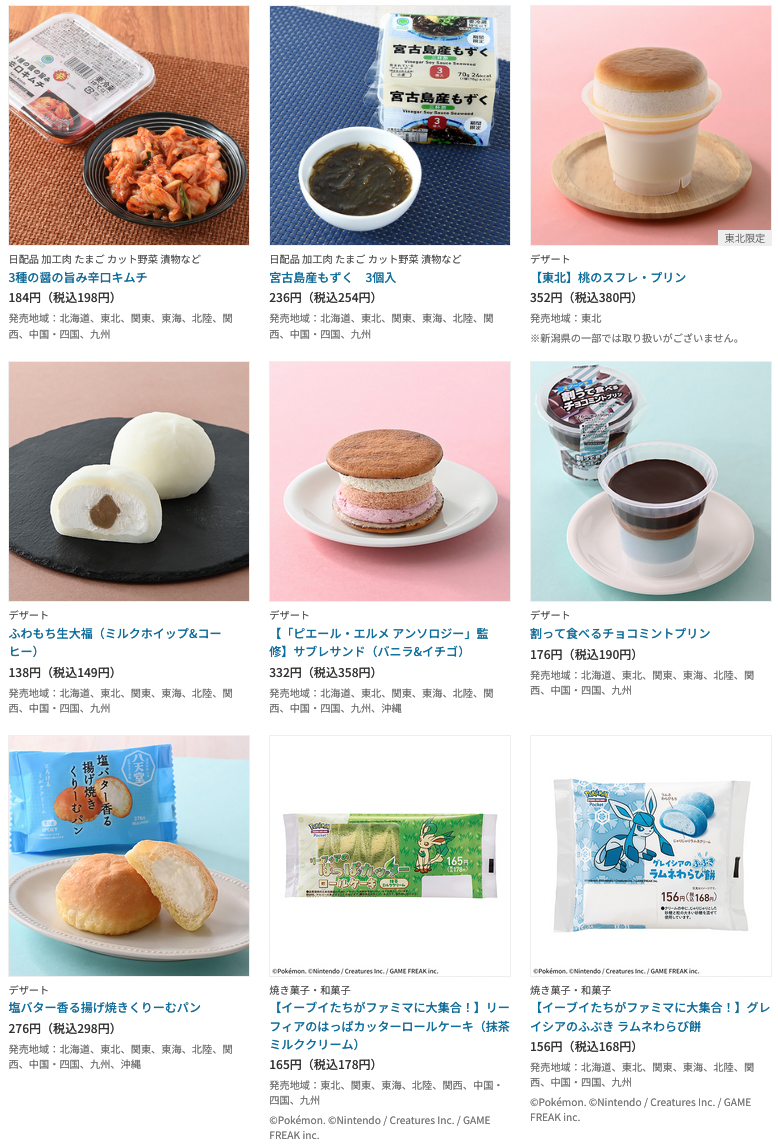Tap the kimchi product photo
778x1147 pixels.
[x=129, y=125]
